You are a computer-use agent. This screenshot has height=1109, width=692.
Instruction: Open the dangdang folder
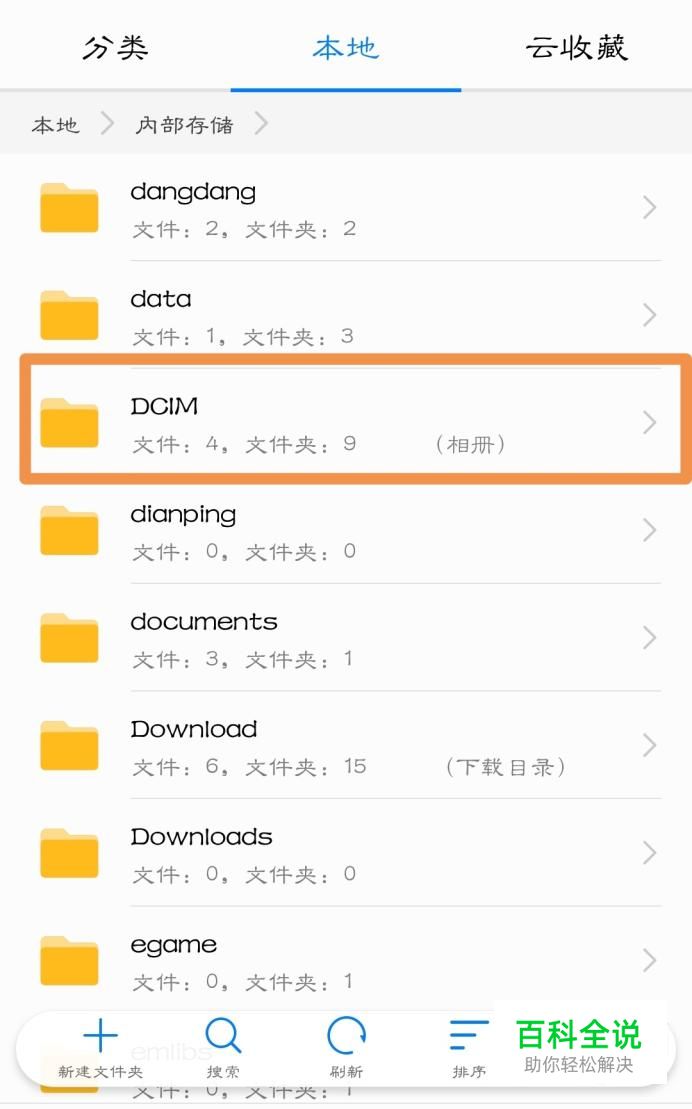coord(346,208)
